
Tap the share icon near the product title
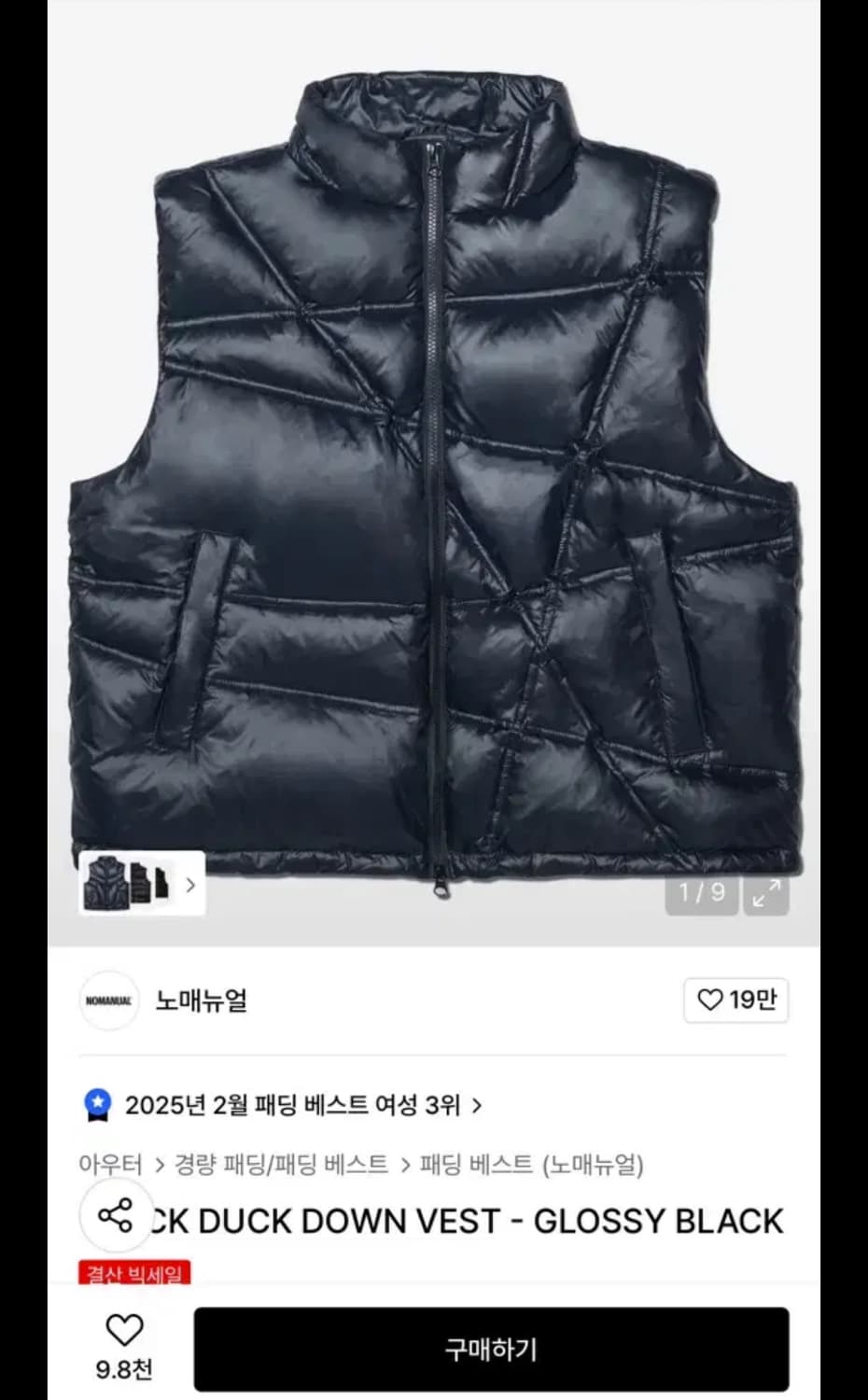coord(116,1217)
